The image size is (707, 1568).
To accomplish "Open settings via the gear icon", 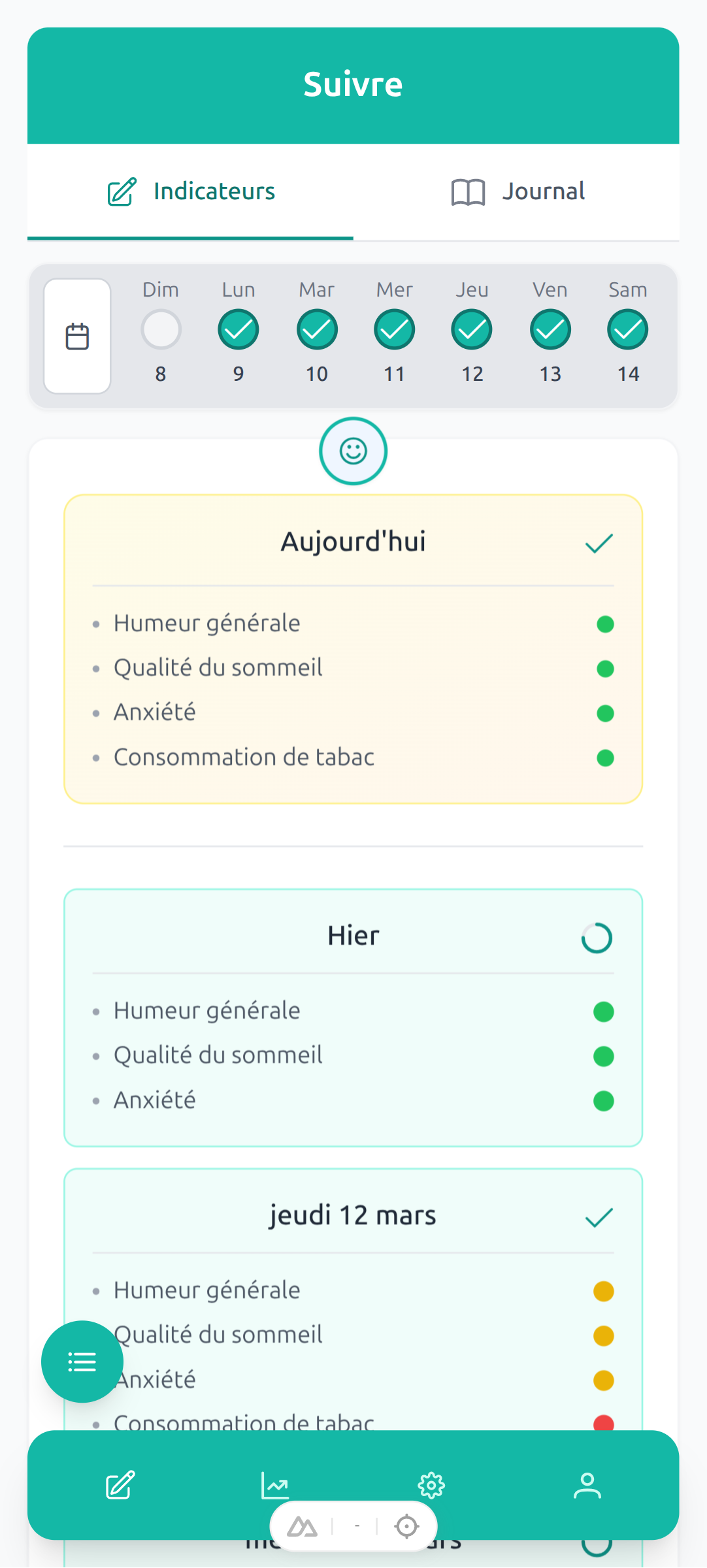I will [x=431, y=1484].
